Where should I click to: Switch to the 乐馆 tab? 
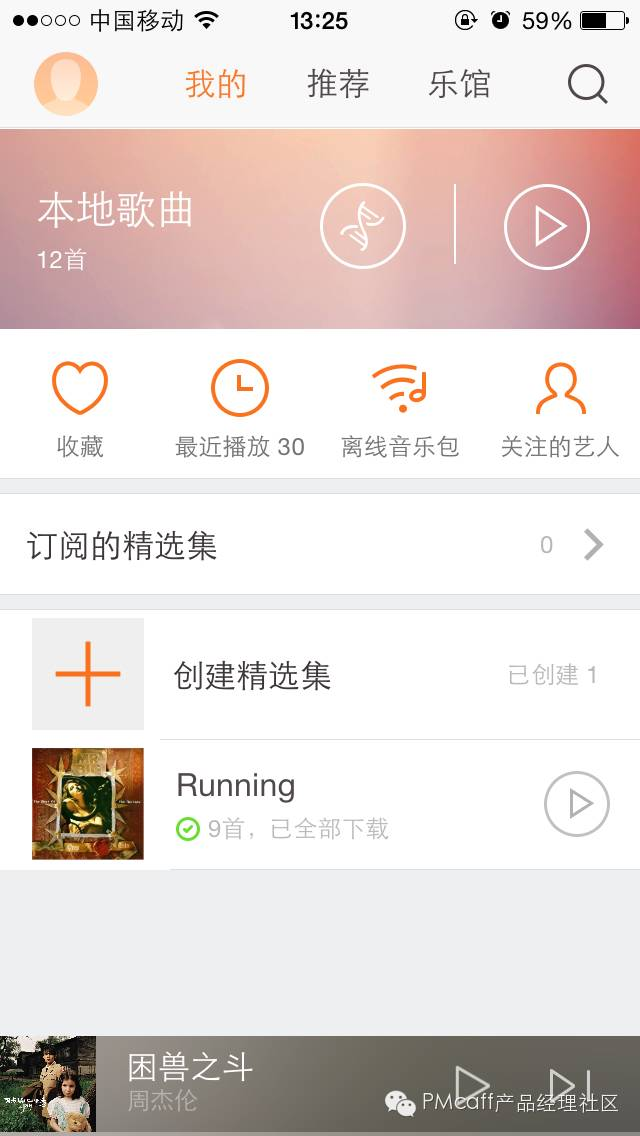click(459, 84)
